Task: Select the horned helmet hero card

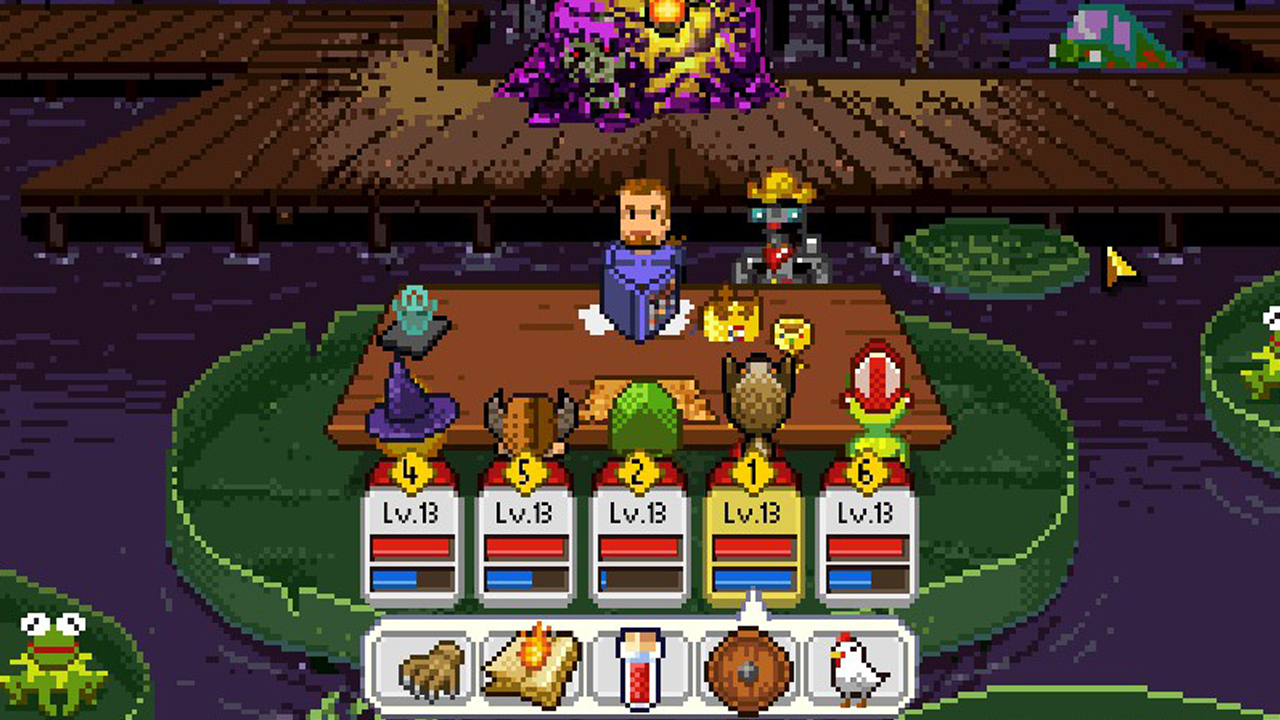Action: pos(525,532)
